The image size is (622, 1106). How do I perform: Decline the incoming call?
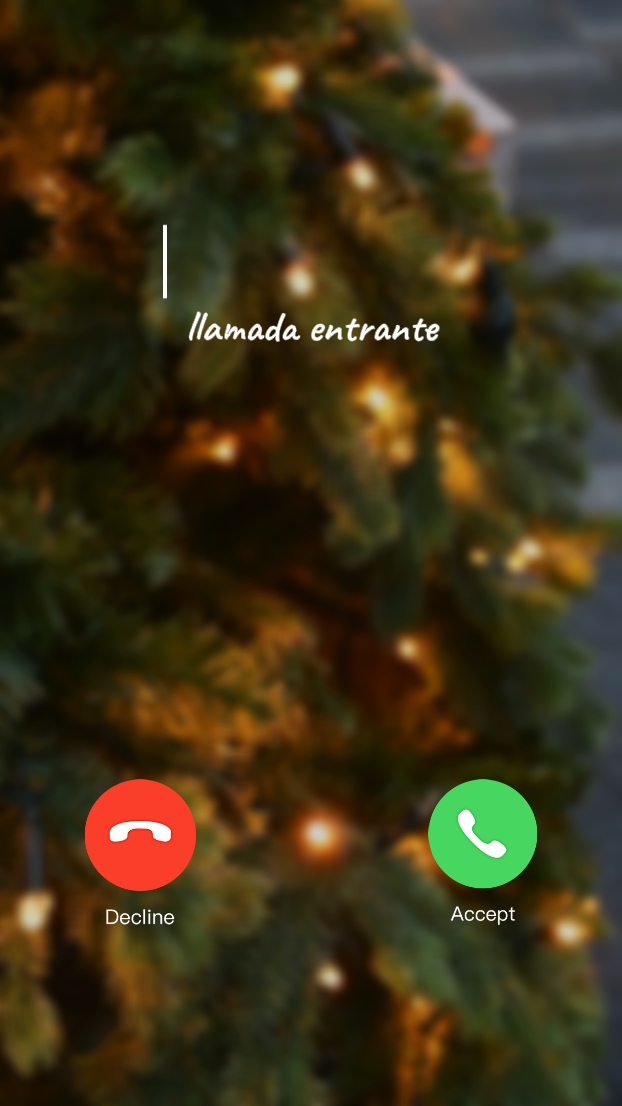click(140, 834)
